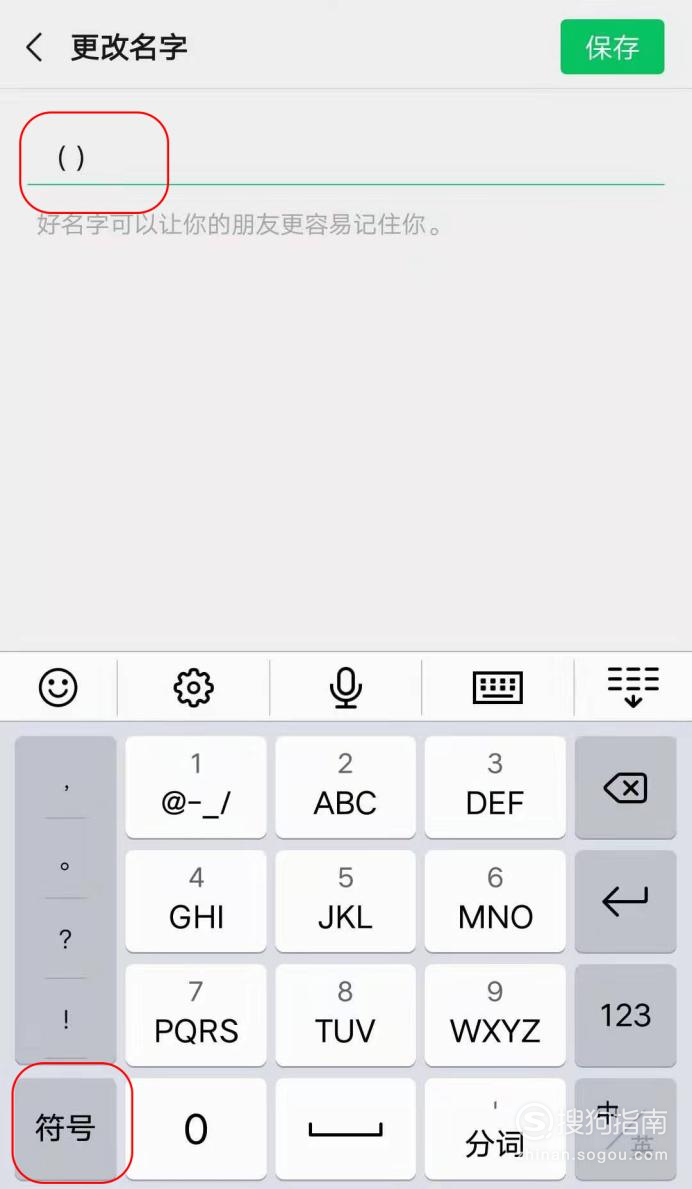Delete a character with backspace key
This screenshot has height=1189, width=692.
(x=625, y=787)
